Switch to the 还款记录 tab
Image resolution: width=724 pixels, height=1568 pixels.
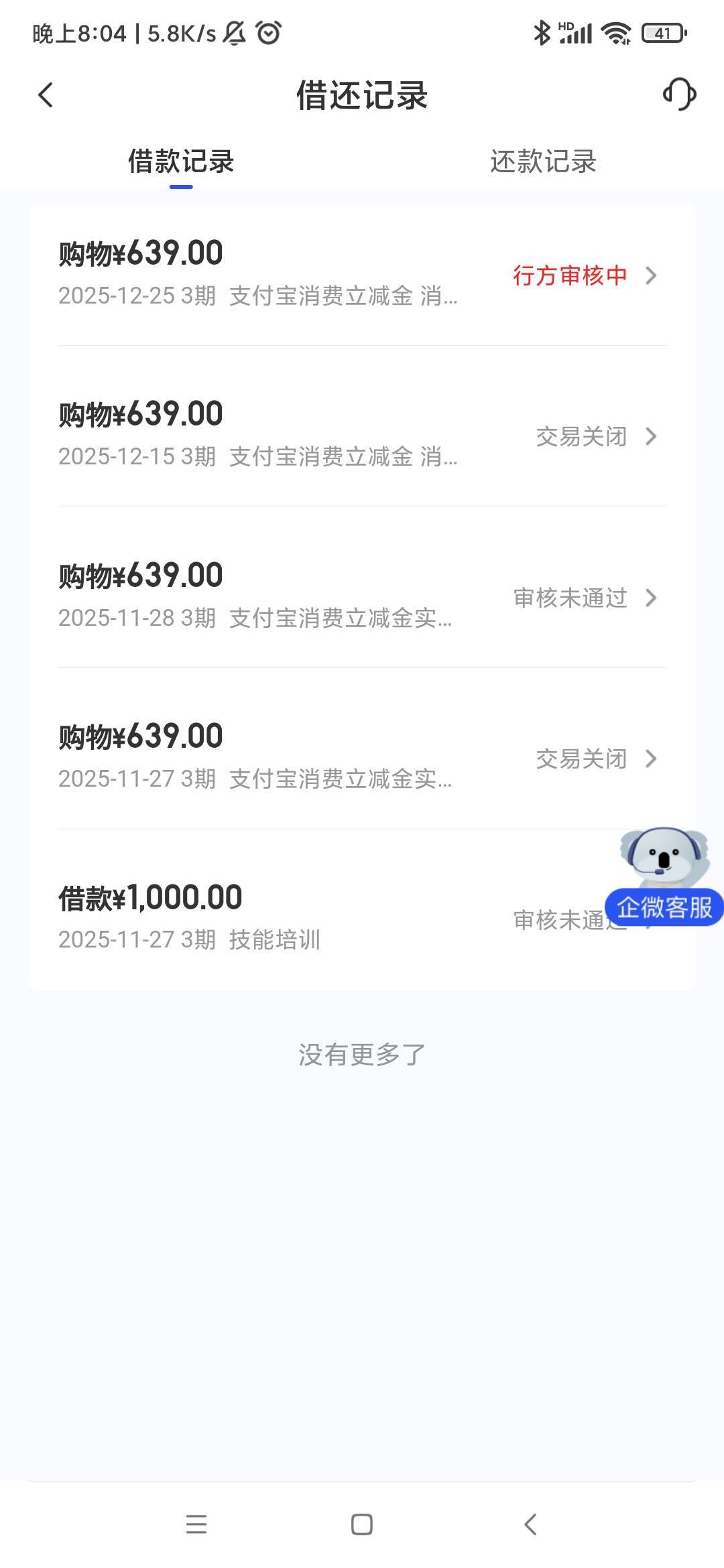click(543, 161)
